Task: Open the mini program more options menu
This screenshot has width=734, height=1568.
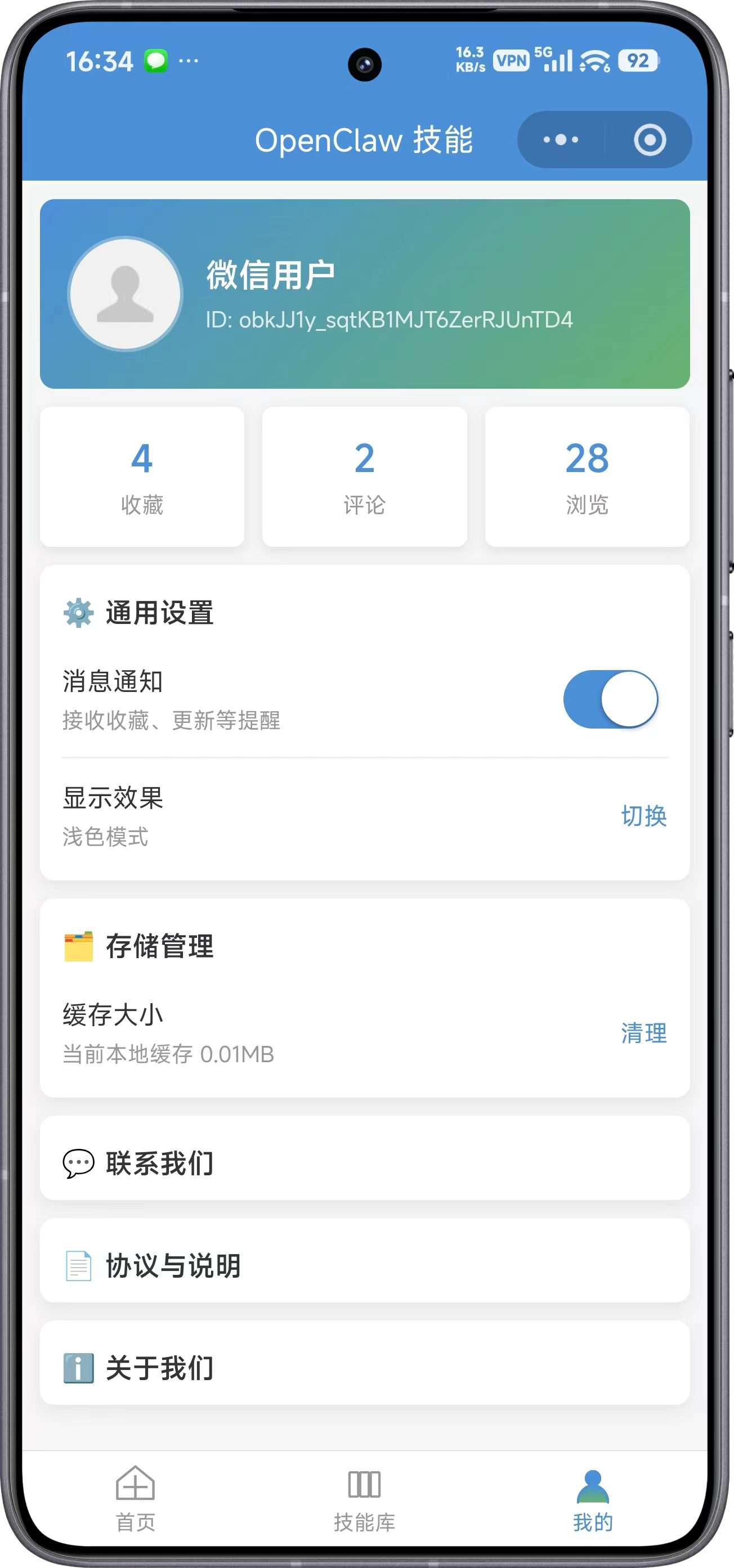Action: click(561, 140)
